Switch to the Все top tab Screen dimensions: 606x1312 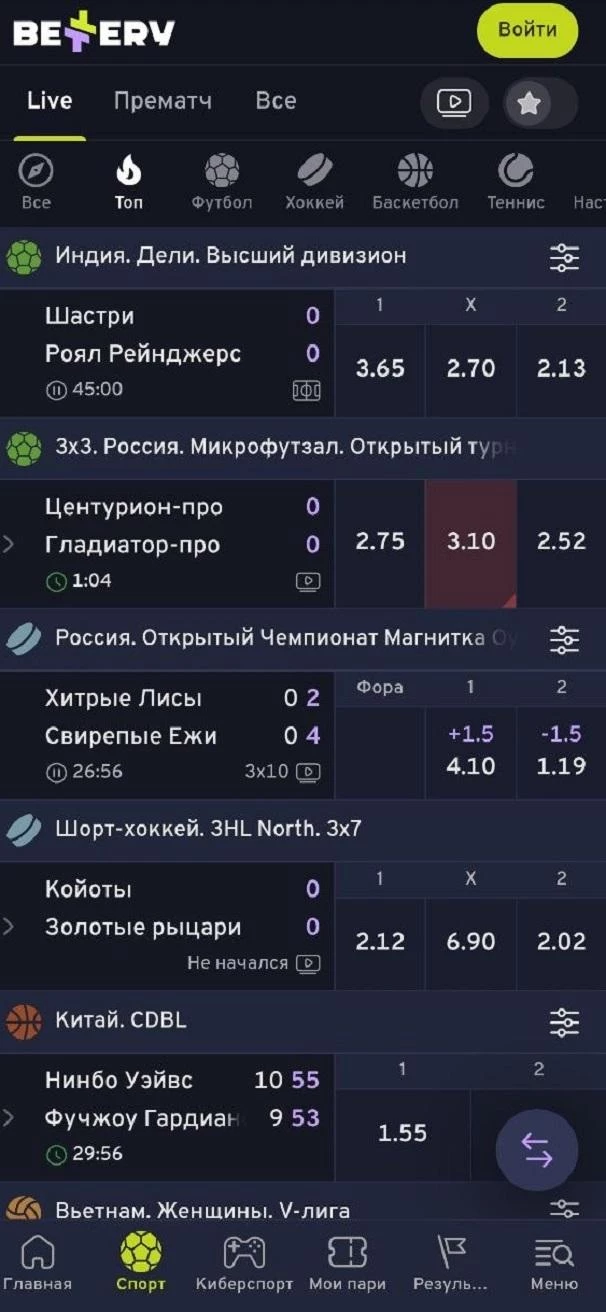(275, 101)
